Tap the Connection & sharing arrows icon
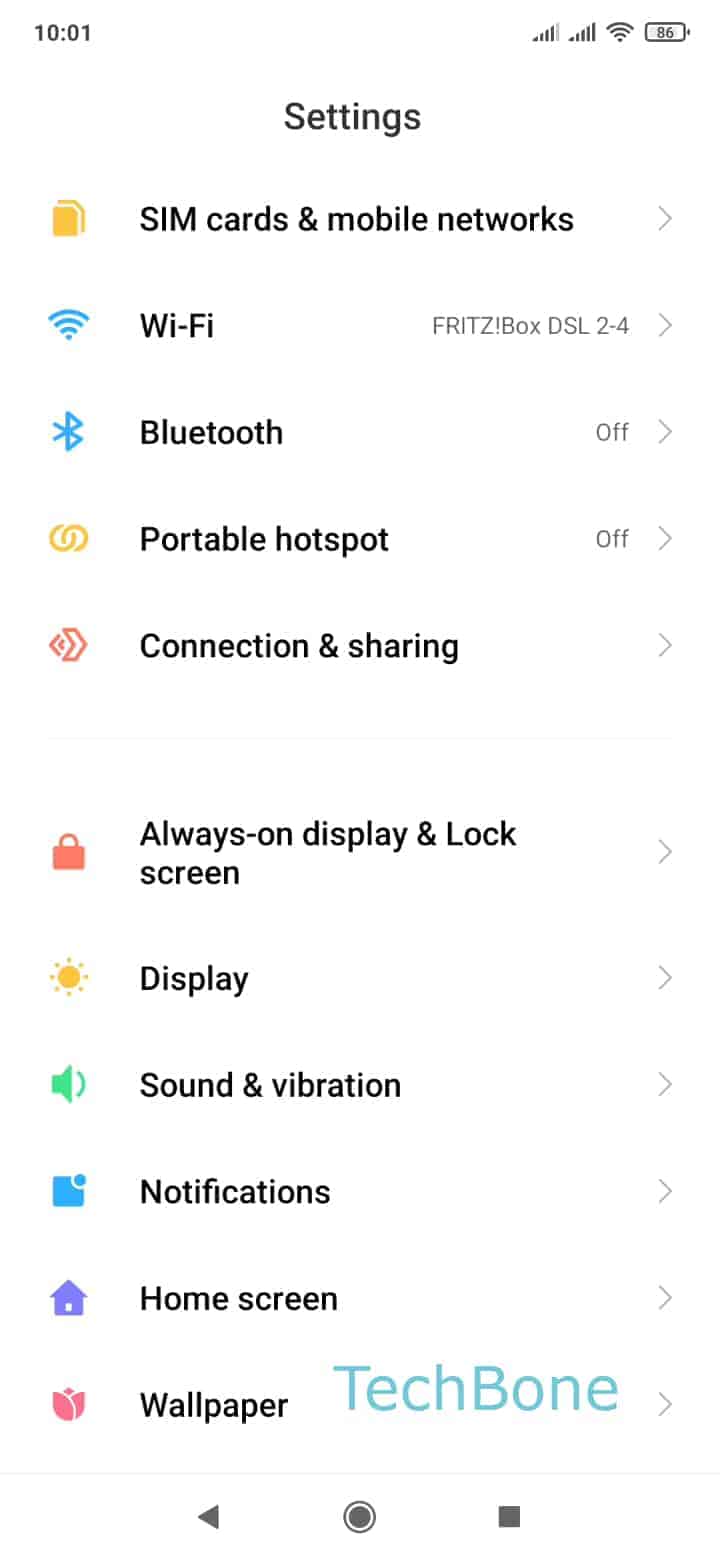720x1560 pixels. [68, 645]
